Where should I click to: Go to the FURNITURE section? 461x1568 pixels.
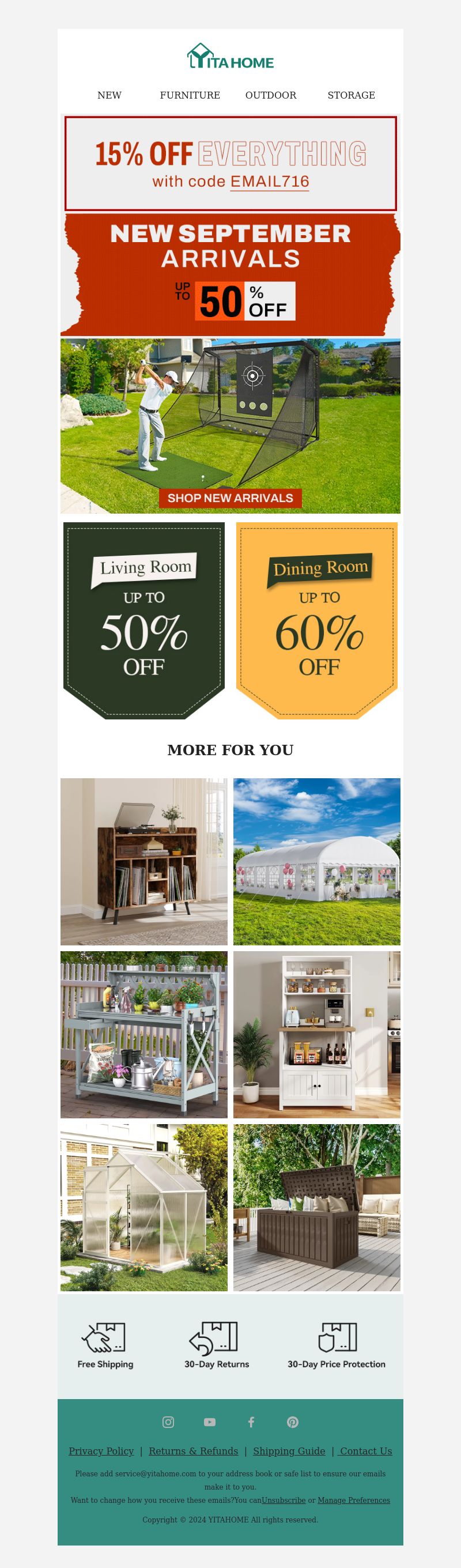pos(190,95)
